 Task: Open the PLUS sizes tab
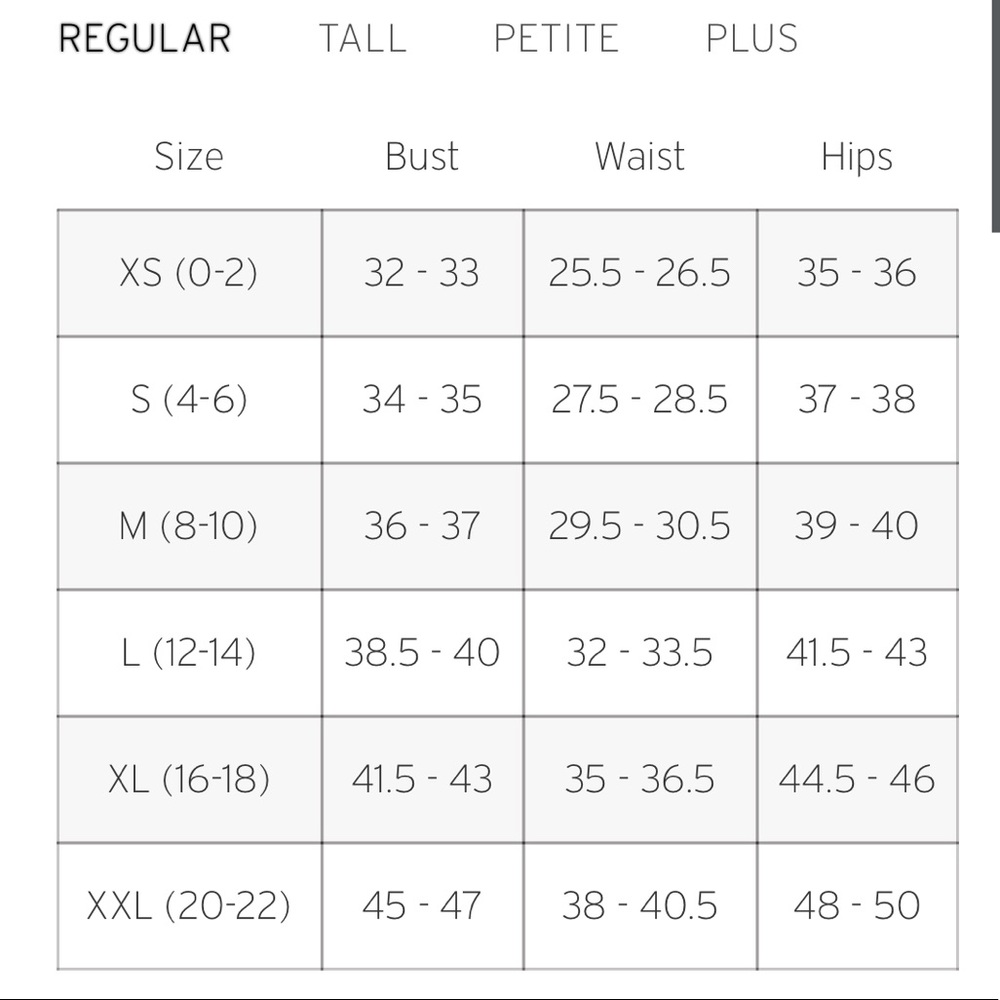pos(751,38)
